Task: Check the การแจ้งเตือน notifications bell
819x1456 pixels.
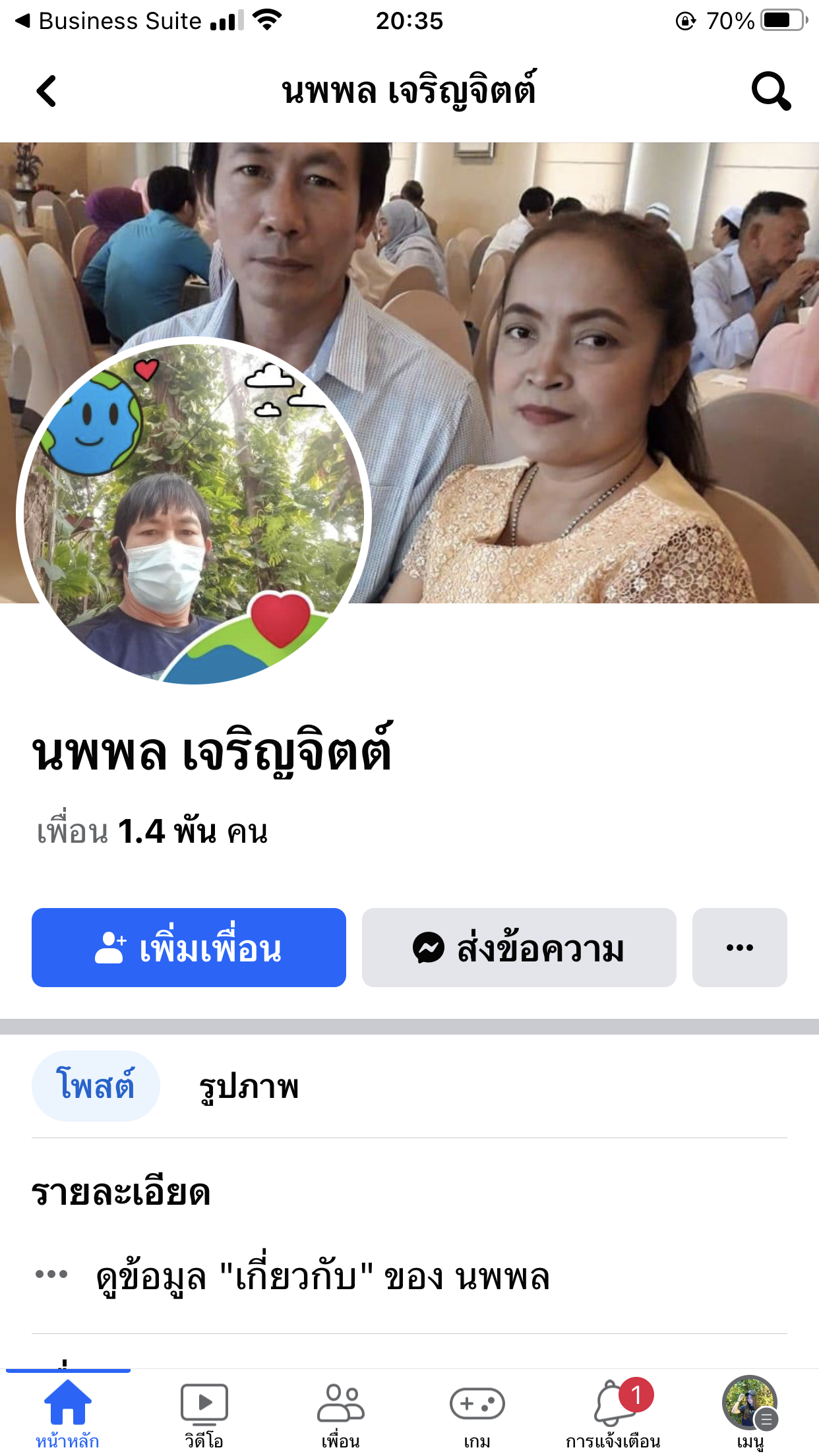Action: point(613,1412)
